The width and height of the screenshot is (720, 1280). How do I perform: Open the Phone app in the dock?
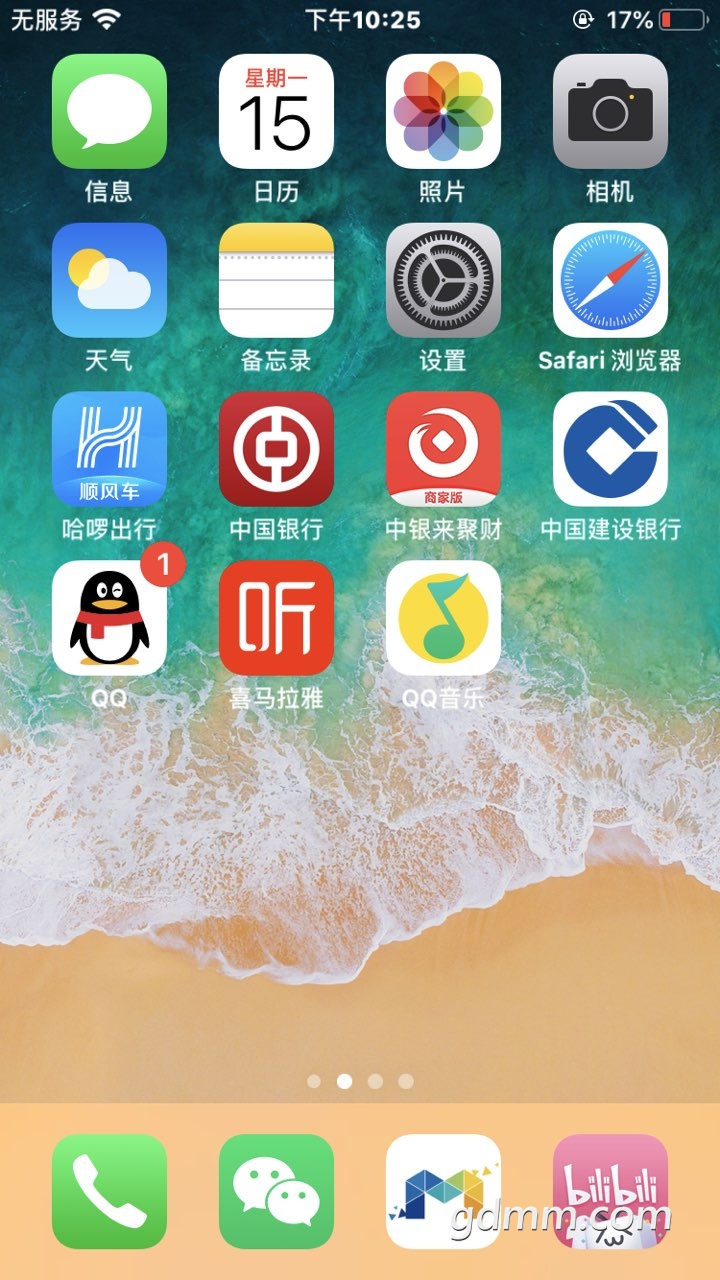coord(109,1191)
